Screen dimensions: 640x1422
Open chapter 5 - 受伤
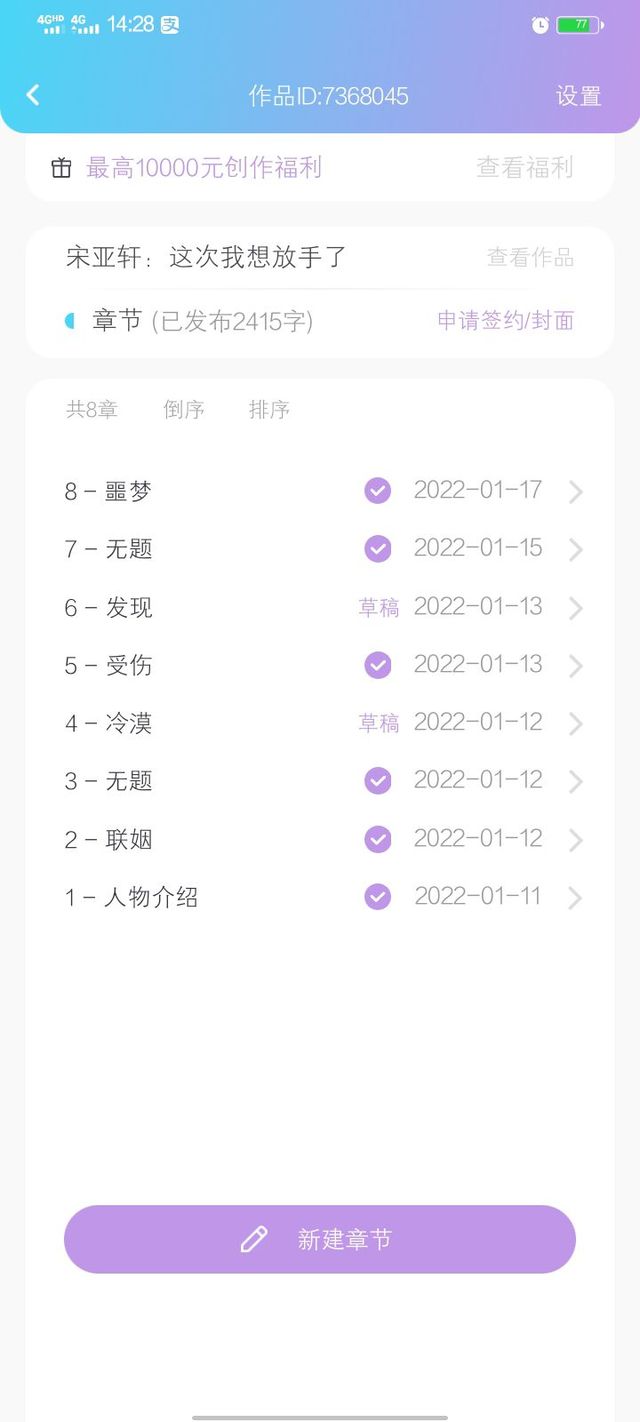tap(322, 665)
